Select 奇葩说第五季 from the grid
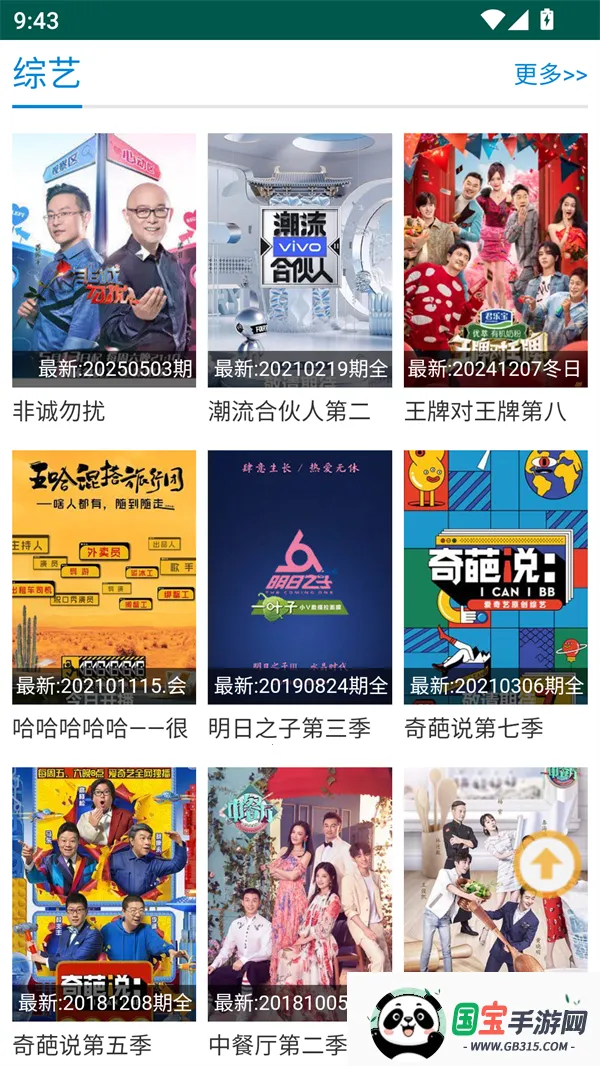Image resolution: width=600 pixels, height=1066 pixels. pos(104,893)
